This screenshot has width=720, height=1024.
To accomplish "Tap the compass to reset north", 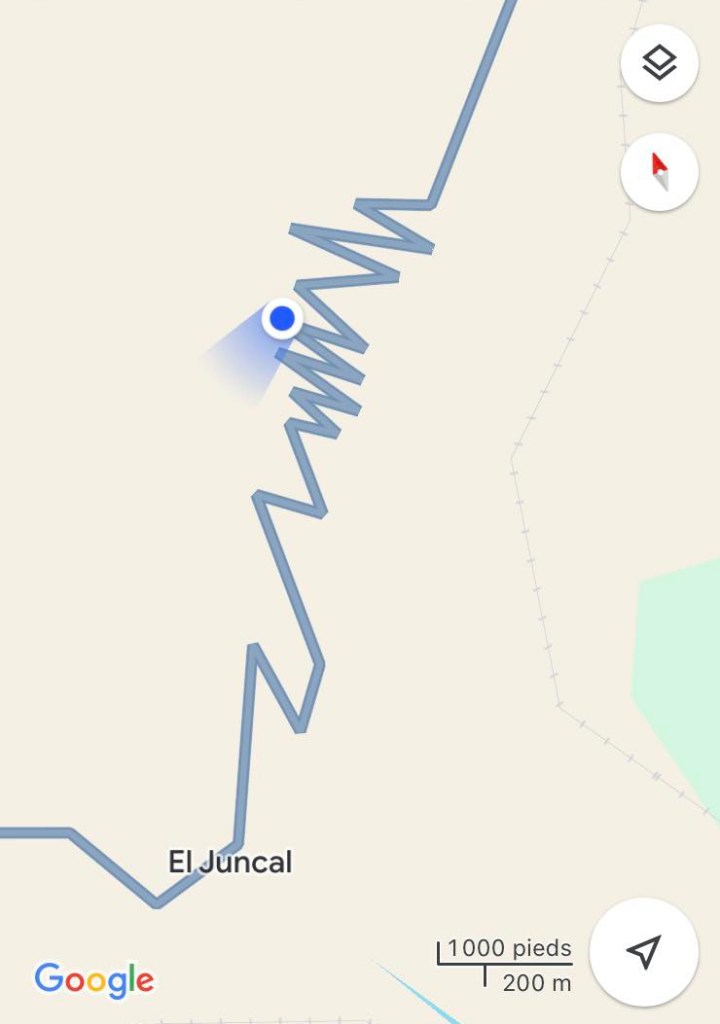I will [x=659, y=172].
